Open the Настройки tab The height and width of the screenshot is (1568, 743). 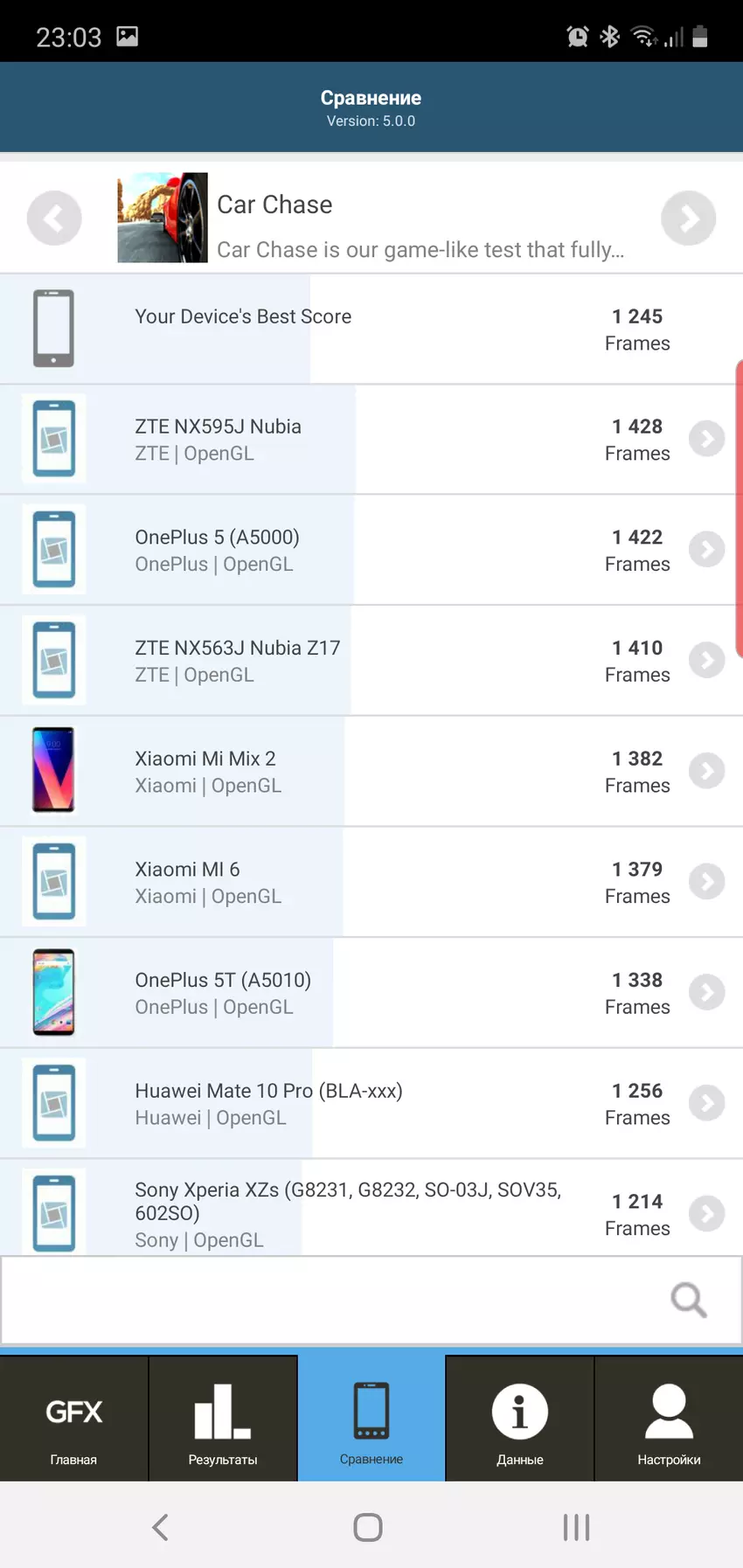coord(669,1420)
